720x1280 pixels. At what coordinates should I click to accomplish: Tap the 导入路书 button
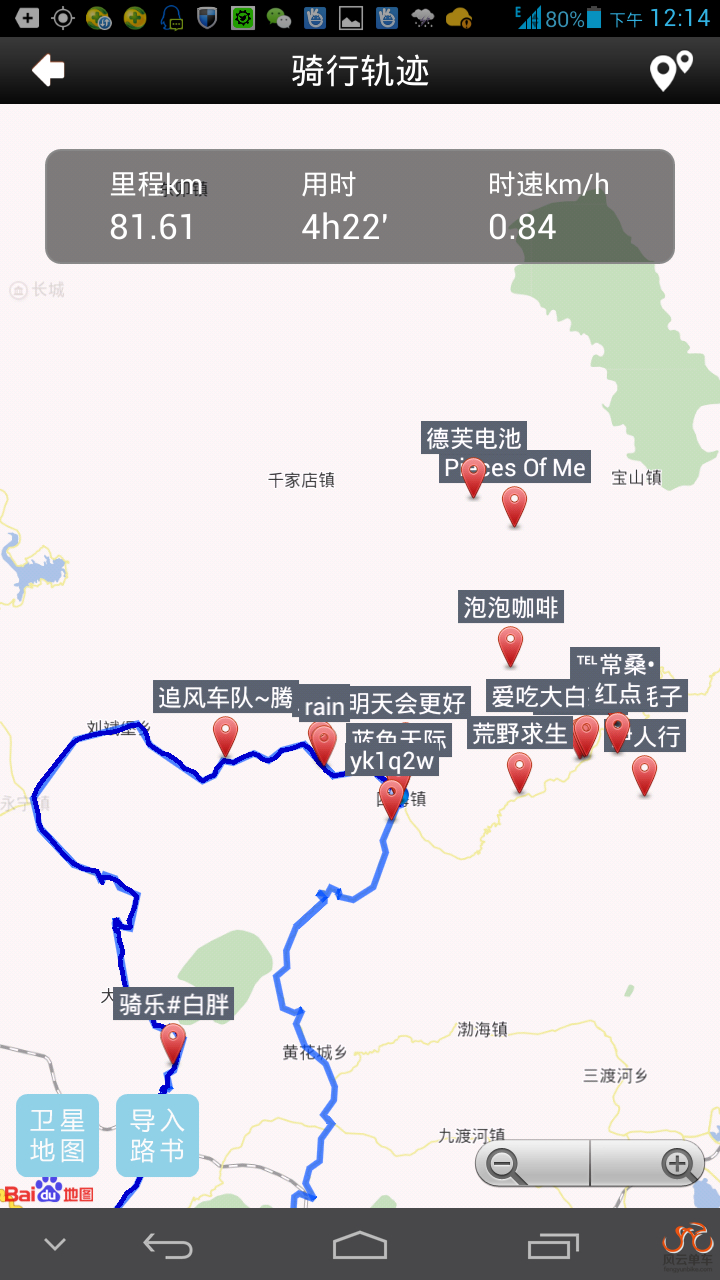tap(157, 1135)
